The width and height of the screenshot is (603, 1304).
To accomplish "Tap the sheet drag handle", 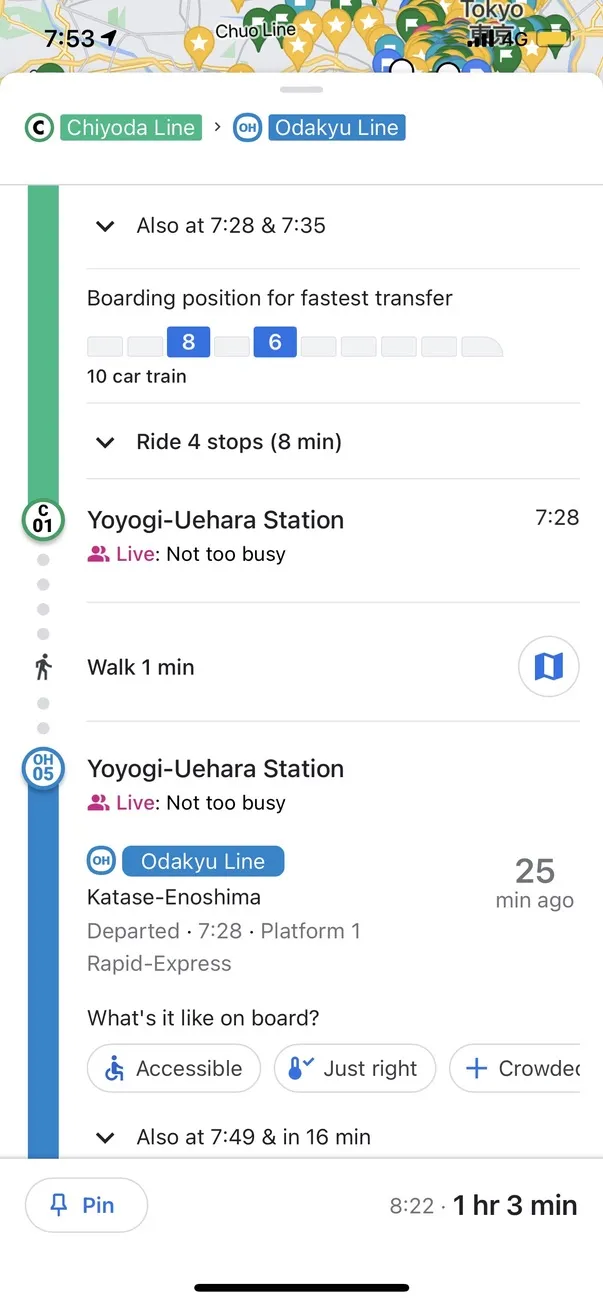I will pos(301,90).
